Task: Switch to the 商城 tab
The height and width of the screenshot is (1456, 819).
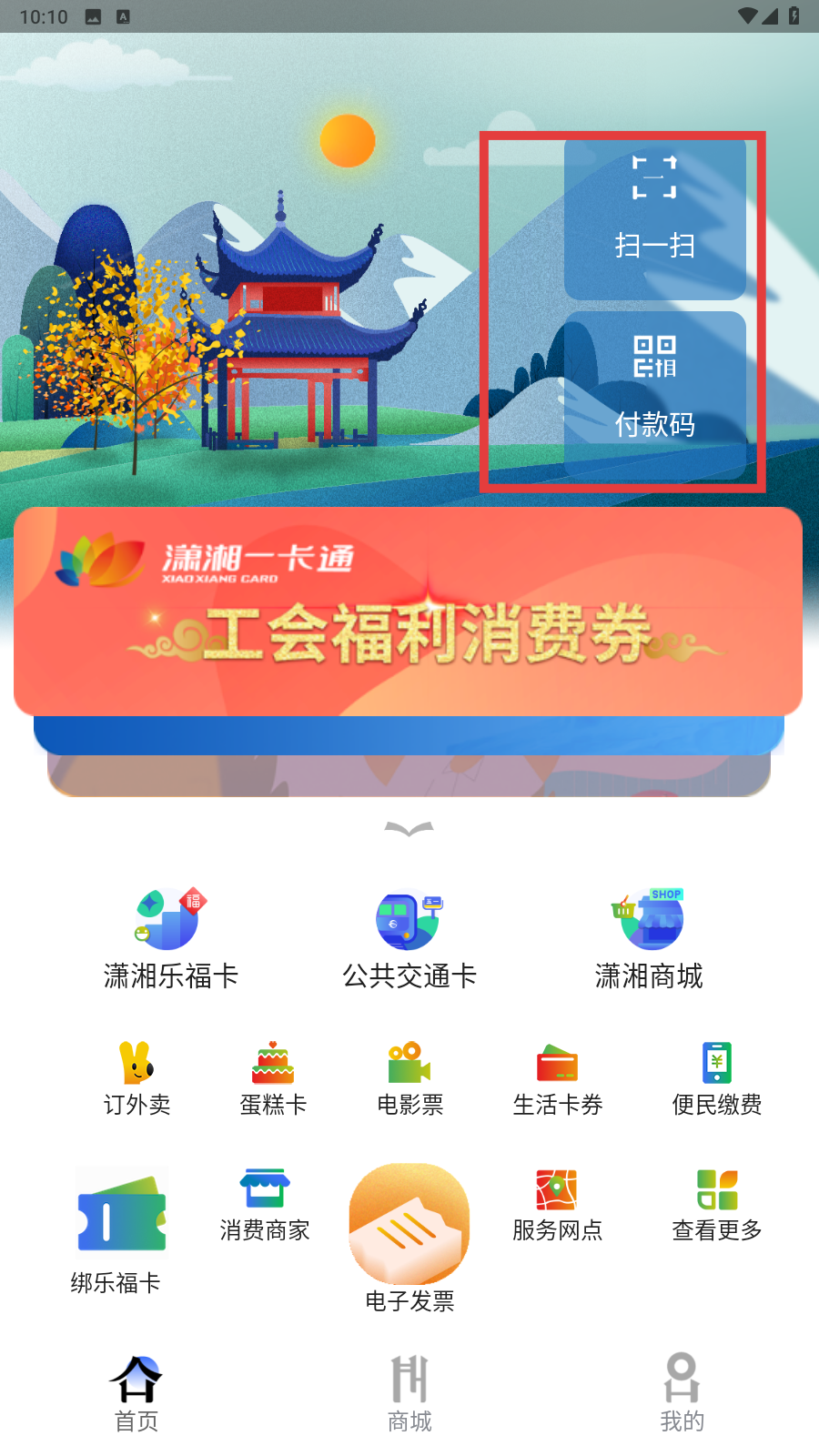Action: coord(409,1394)
